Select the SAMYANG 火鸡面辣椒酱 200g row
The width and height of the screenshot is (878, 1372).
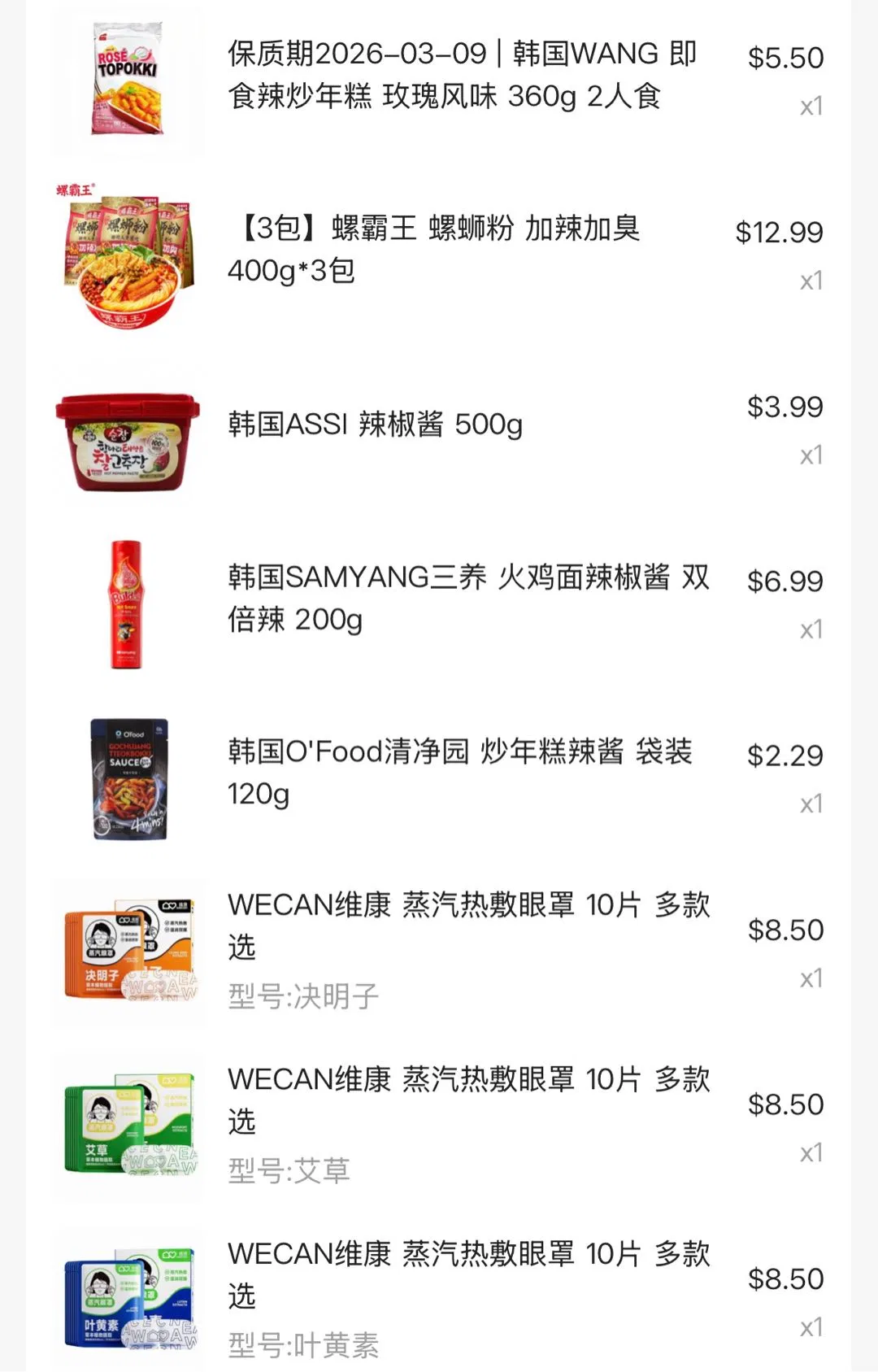point(467,598)
